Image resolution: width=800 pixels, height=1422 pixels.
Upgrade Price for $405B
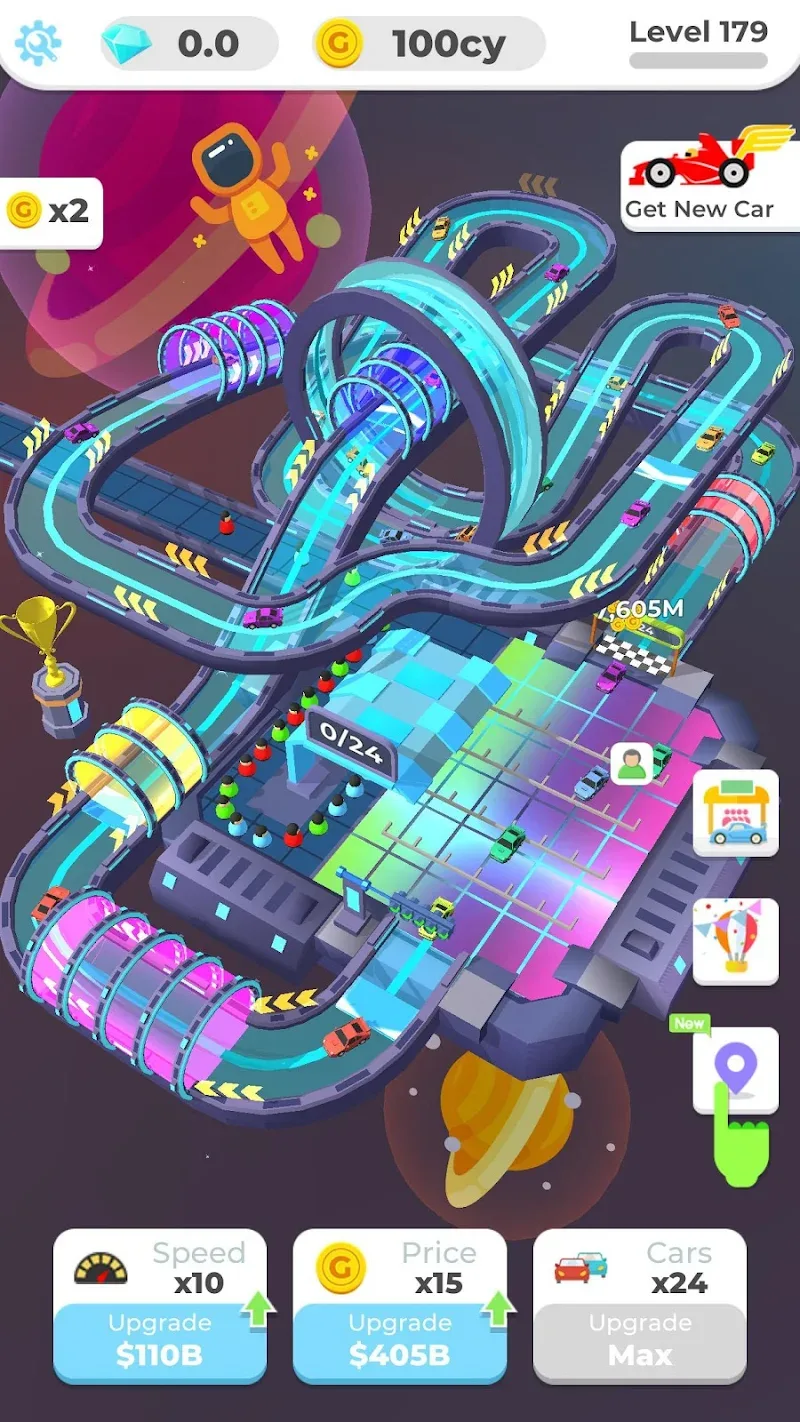point(400,1341)
